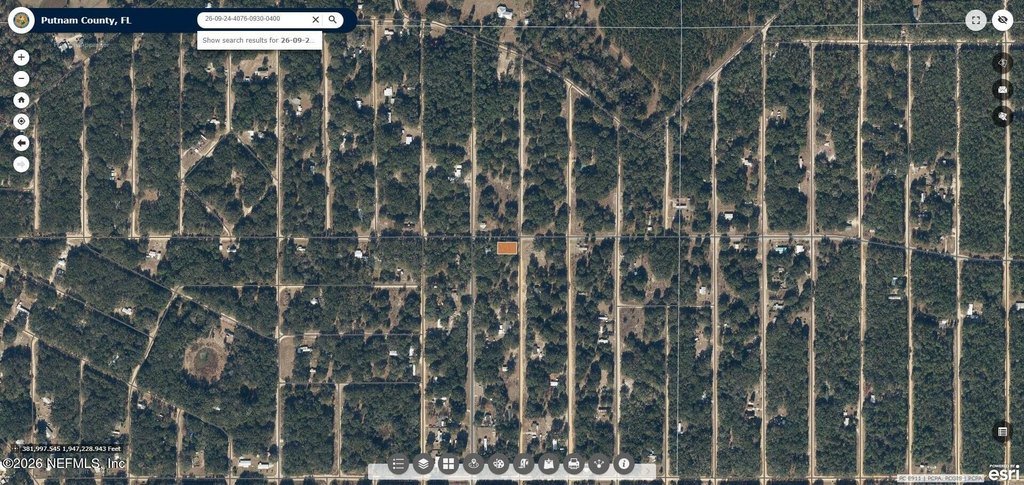Screen dimensions: 1024x485
Task: Zoom out of the map
Action: (21, 79)
